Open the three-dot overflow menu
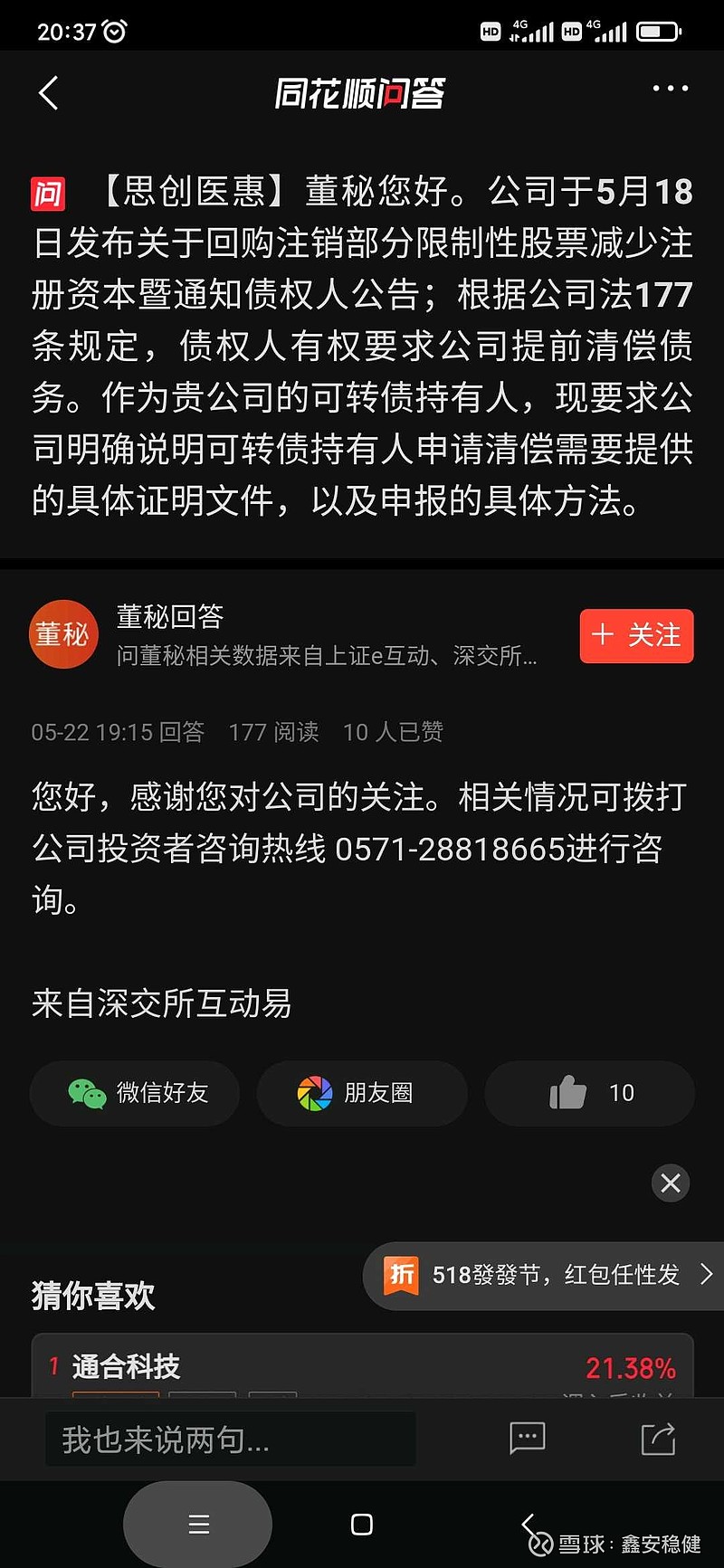724x1568 pixels. (670, 89)
